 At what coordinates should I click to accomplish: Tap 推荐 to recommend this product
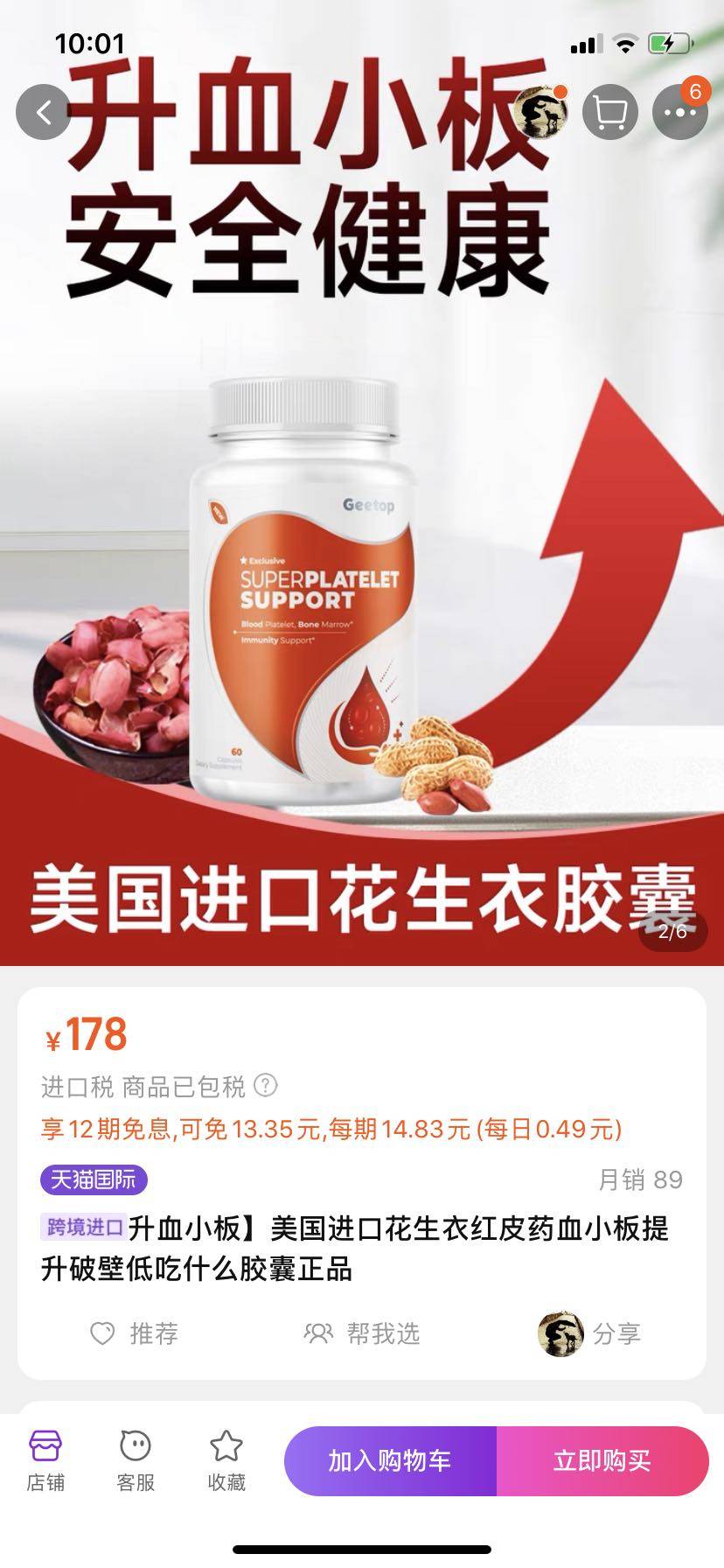[x=136, y=1333]
